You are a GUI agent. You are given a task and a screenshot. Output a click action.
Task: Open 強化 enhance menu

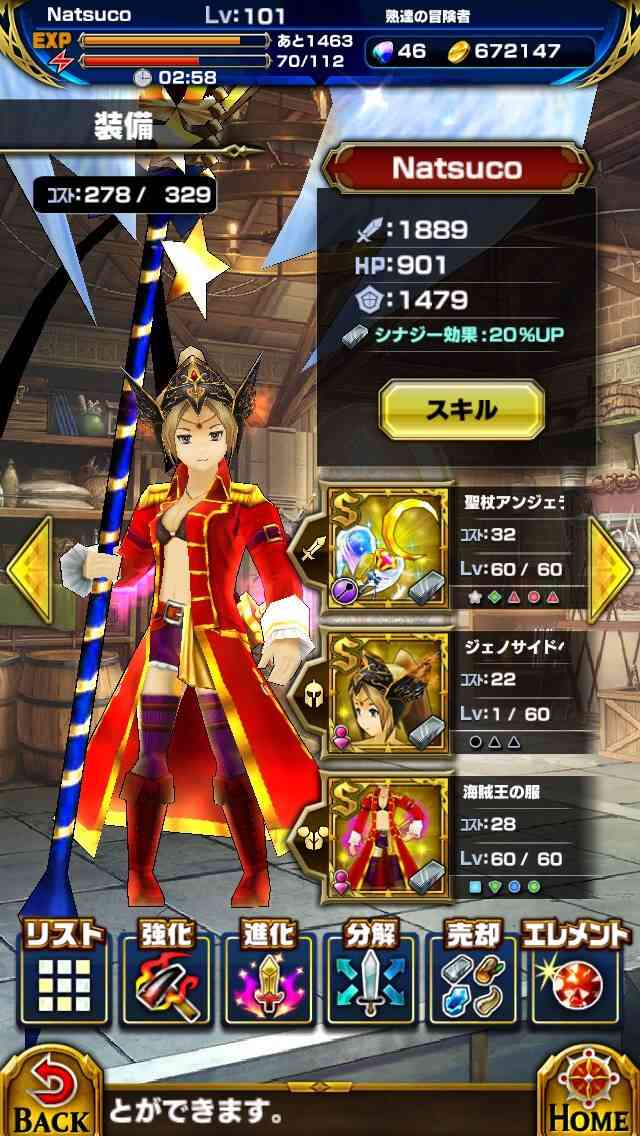tap(165, 973)
